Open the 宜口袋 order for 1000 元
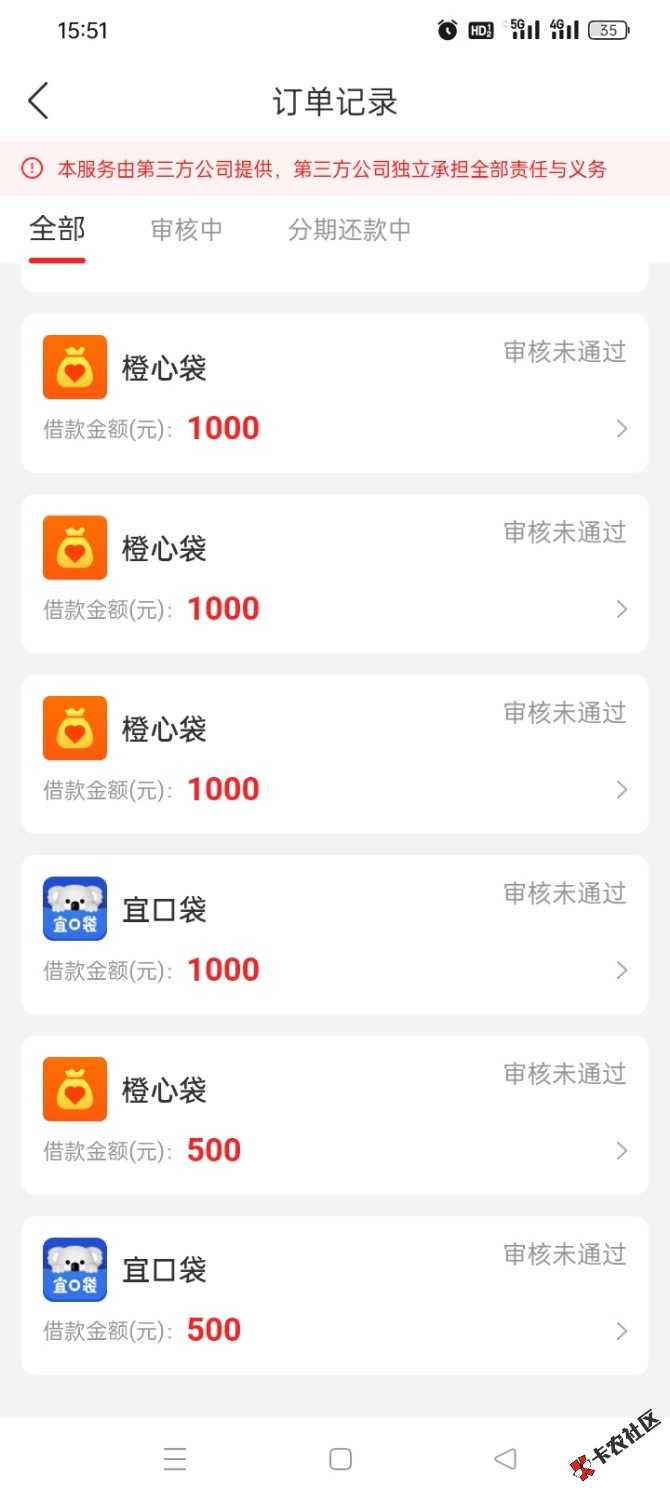The width and height of the screenshot is (670, 1500). [x=335, y=935]
